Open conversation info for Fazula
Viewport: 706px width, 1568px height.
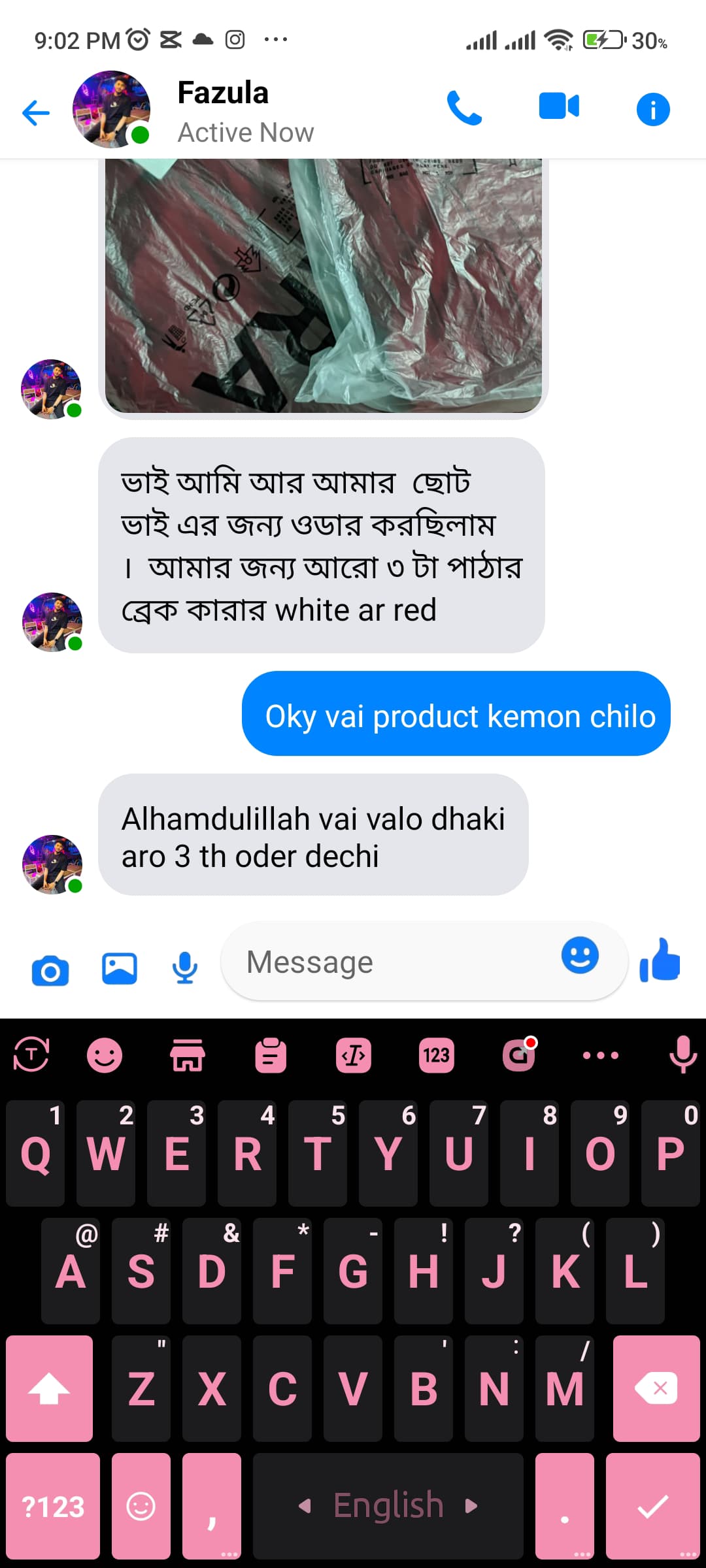pyautogui.click(x=652, y=109)
